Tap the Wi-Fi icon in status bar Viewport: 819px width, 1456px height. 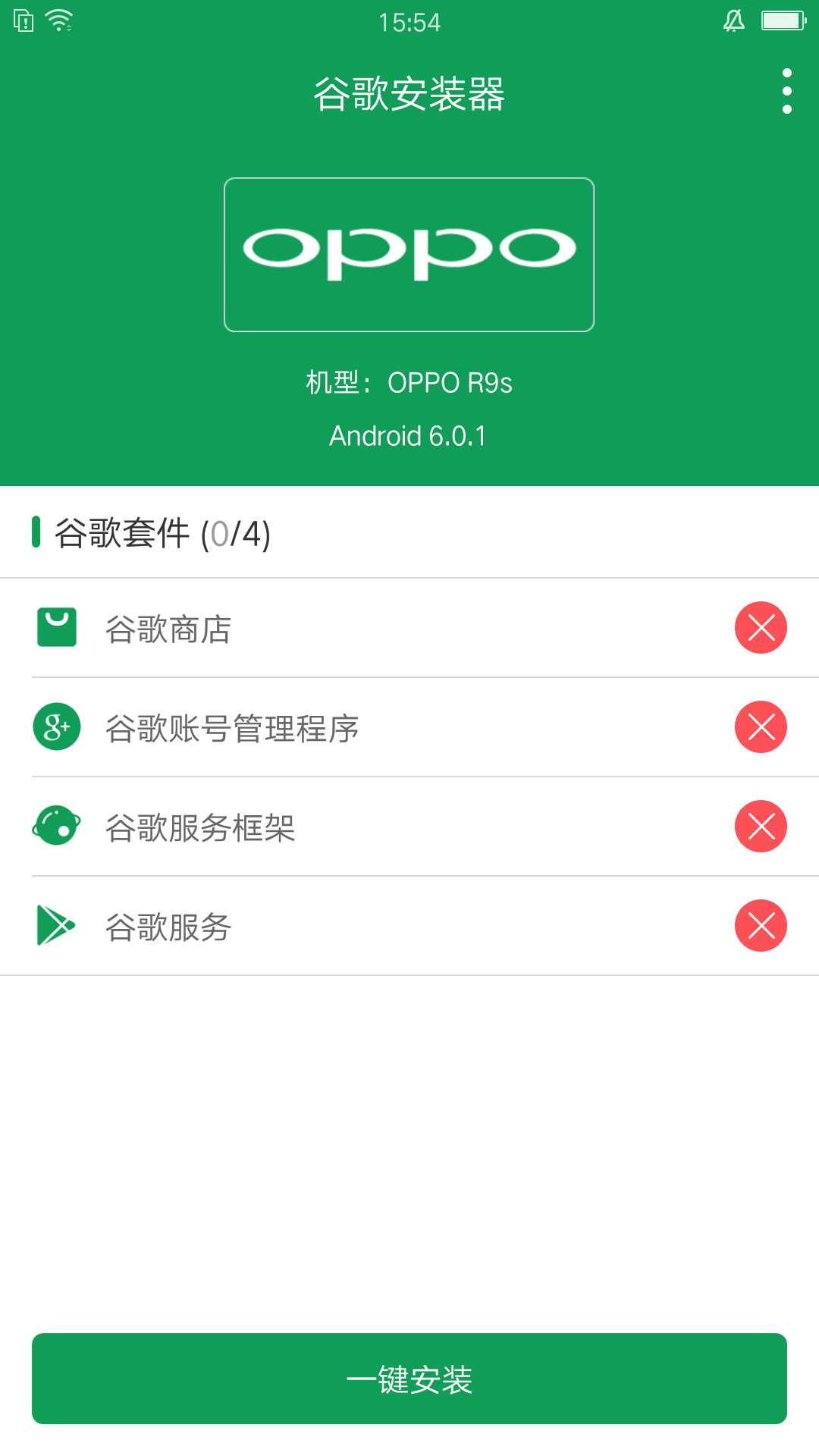[x=59, y=20]
